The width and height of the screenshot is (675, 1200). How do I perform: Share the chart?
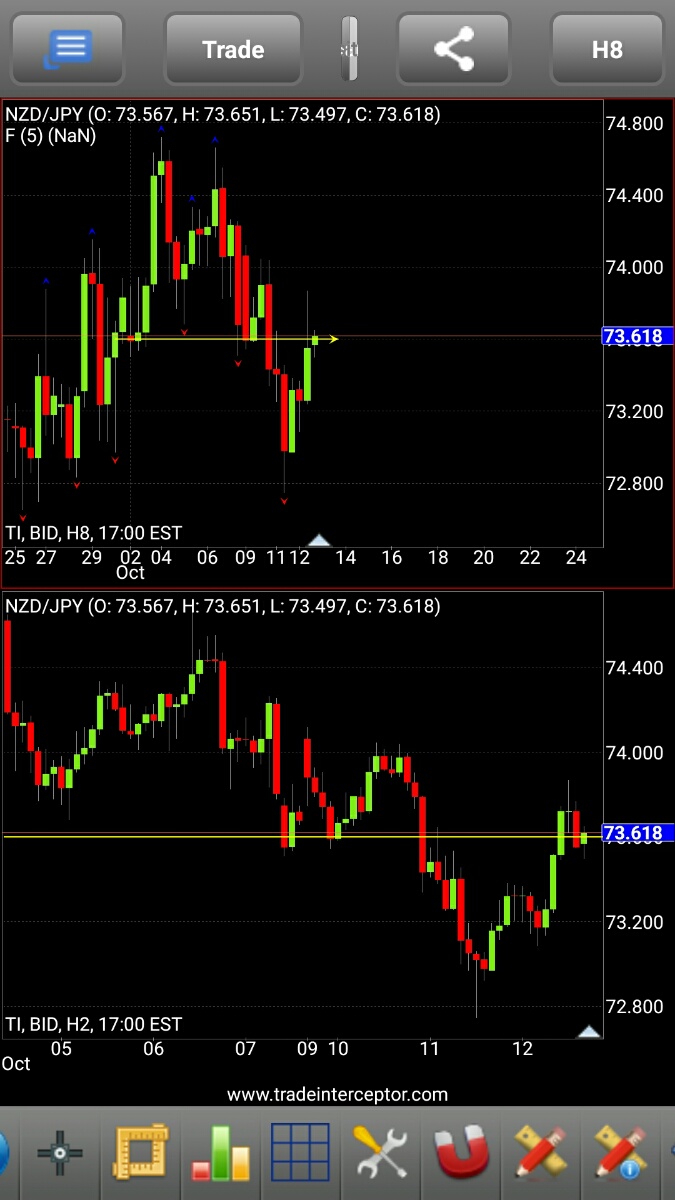click(x=455, y=49)
